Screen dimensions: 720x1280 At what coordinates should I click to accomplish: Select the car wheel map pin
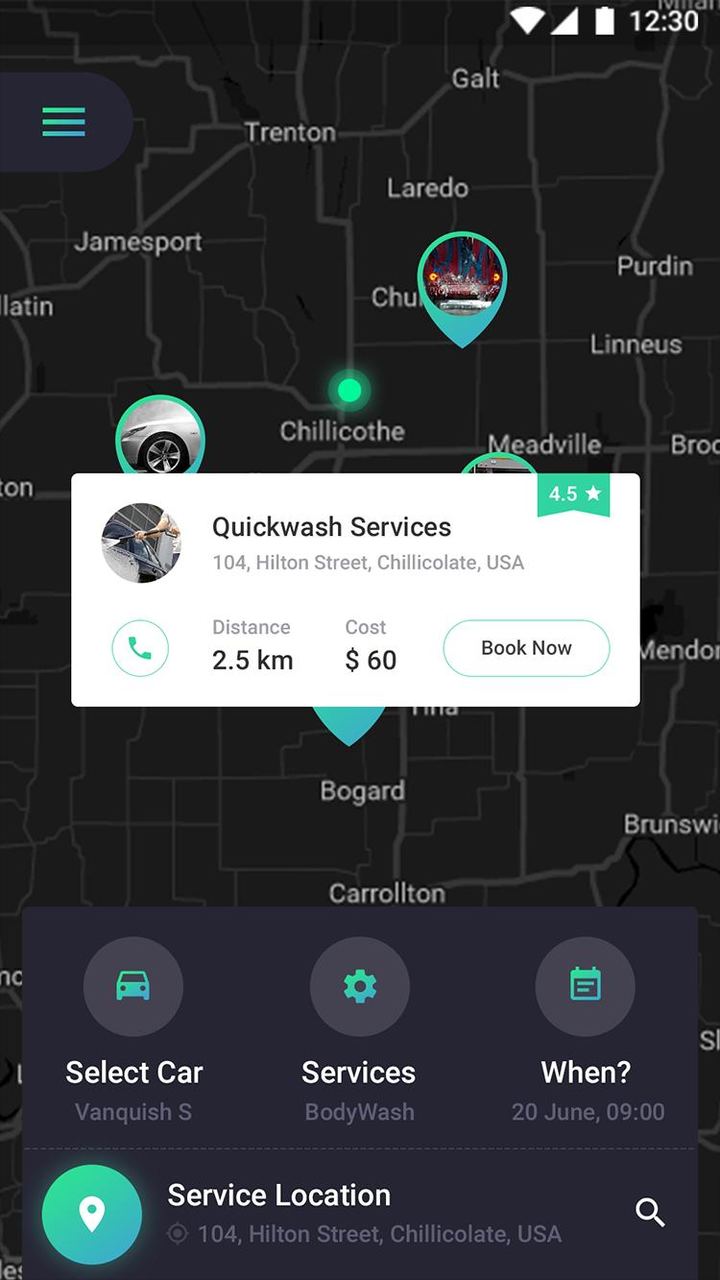tap(160, 438)
